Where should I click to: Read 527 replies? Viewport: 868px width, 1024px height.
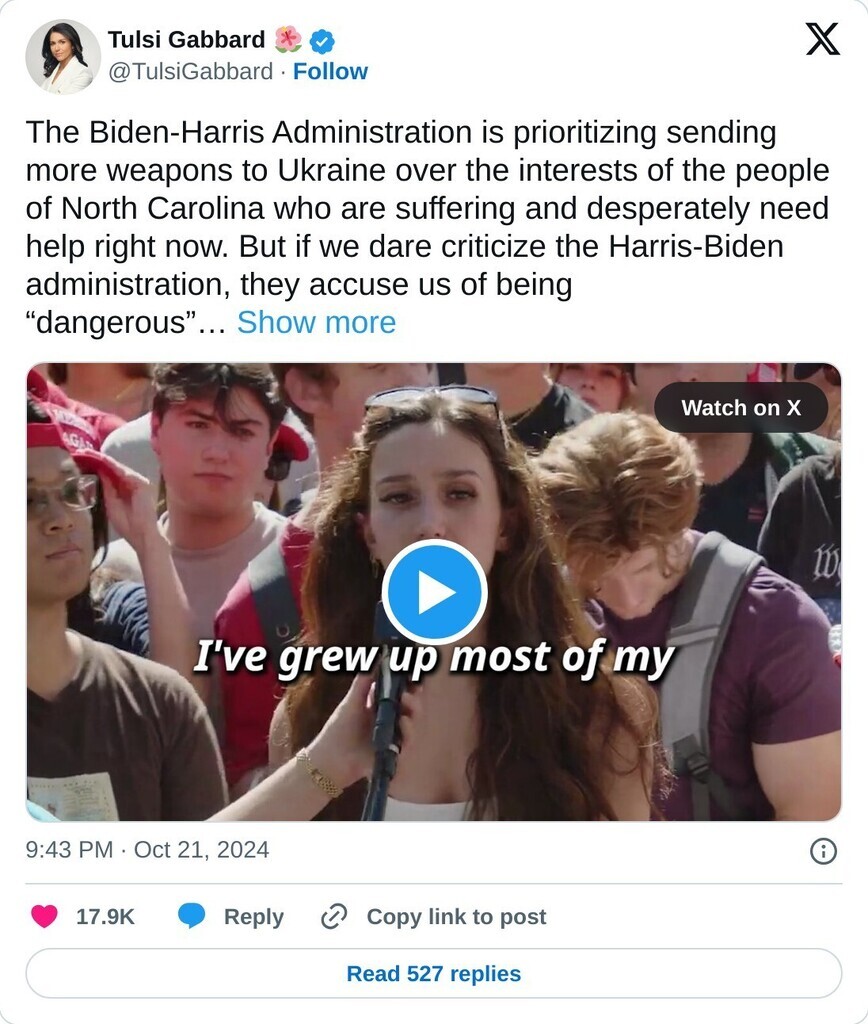point(434,973)
